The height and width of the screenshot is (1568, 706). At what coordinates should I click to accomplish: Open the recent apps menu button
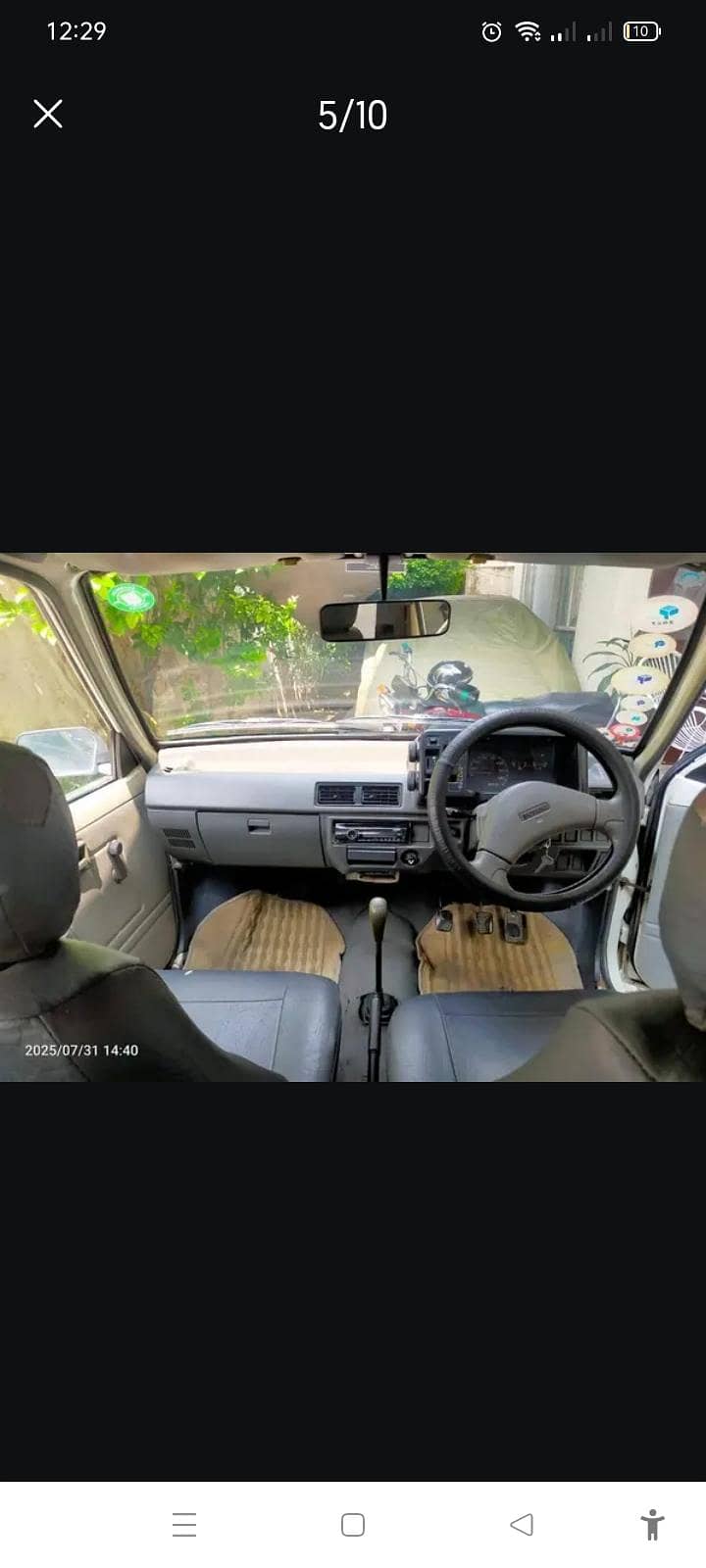tap(184, 1525)
